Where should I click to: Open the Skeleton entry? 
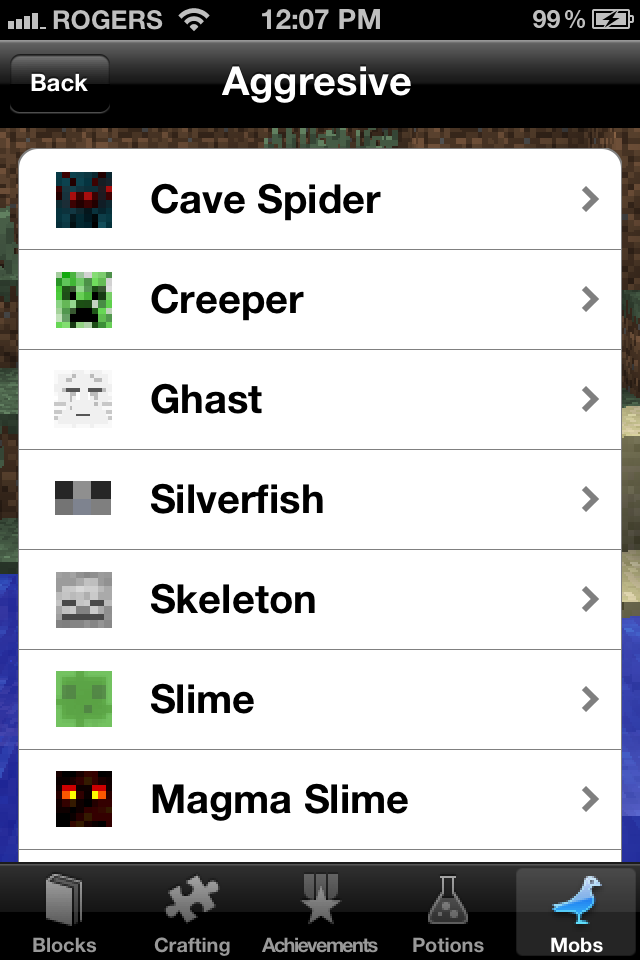[320, 600]
